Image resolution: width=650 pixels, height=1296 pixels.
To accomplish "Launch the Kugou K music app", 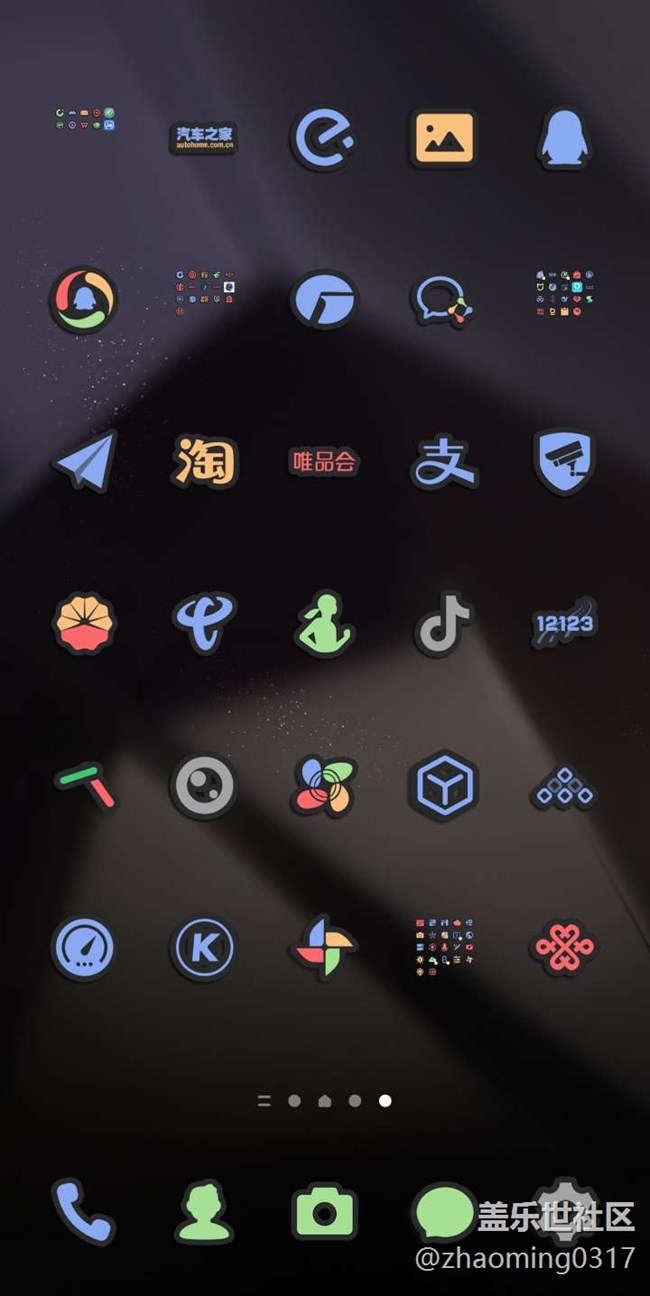I will [204, 947].
